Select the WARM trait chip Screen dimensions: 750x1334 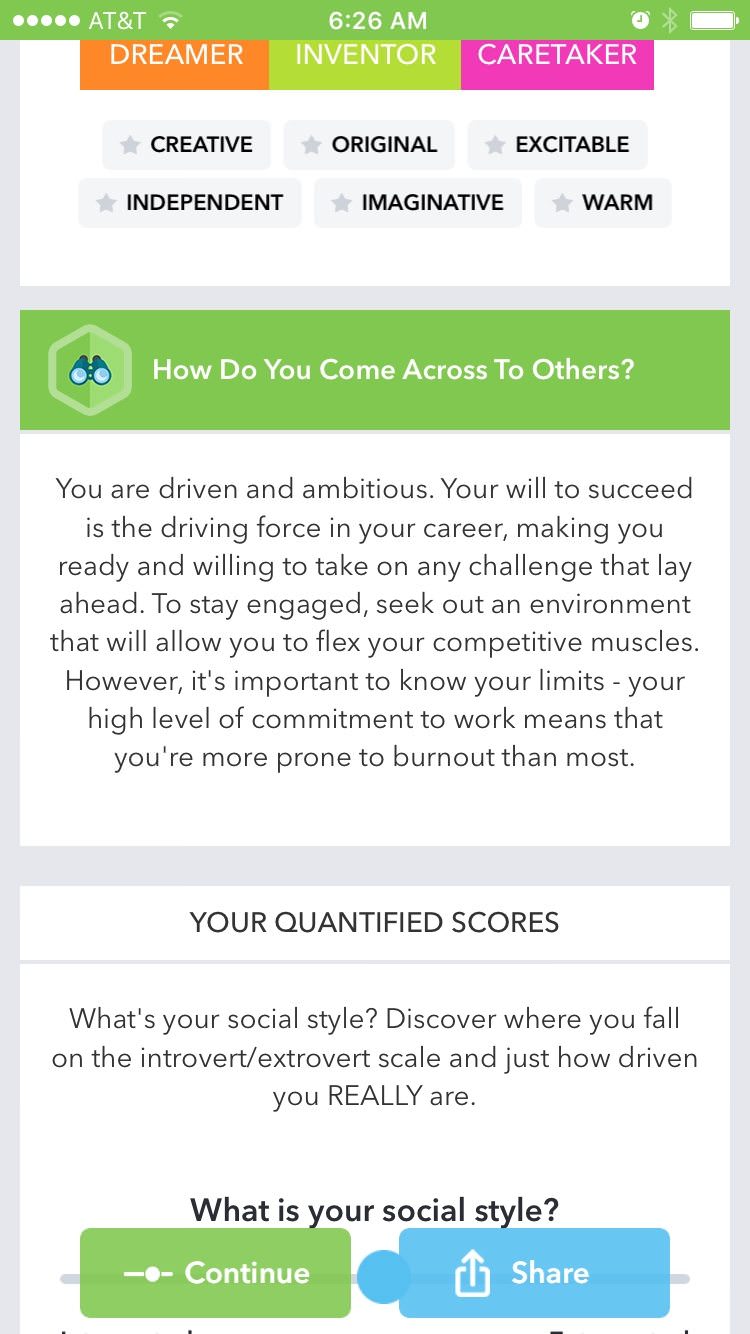(x=603, y=203)
